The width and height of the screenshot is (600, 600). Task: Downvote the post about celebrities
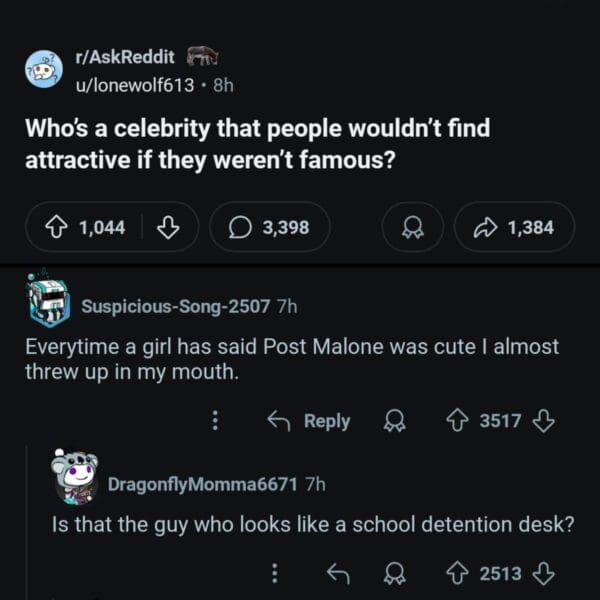168,227
